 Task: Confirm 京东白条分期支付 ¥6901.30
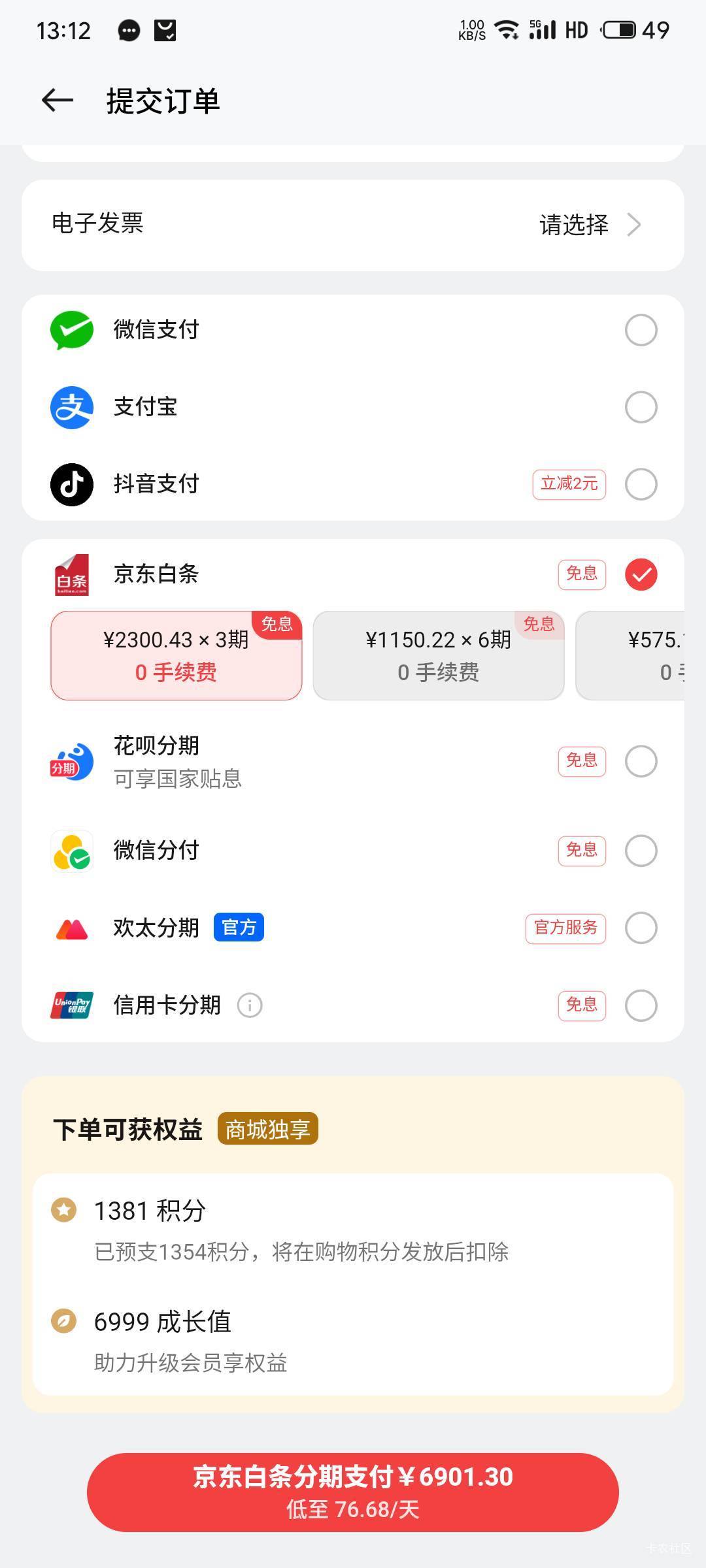[353, 1492]
